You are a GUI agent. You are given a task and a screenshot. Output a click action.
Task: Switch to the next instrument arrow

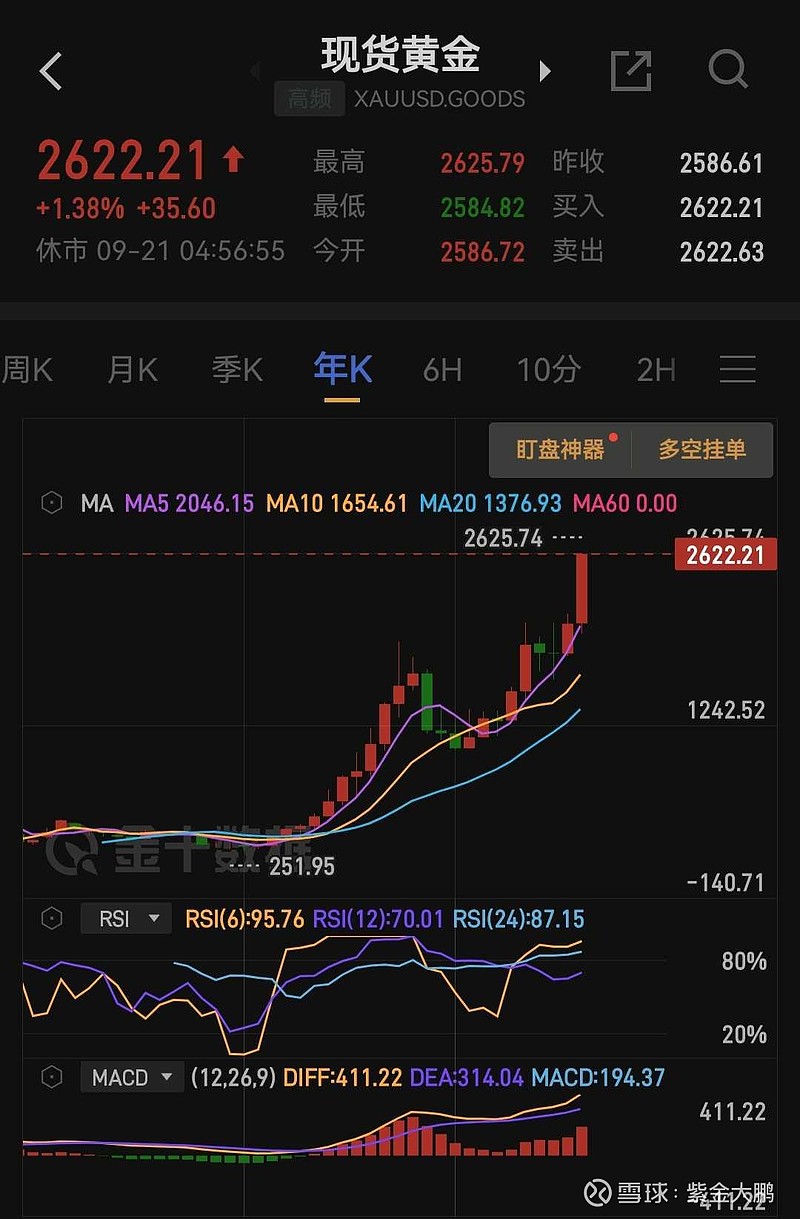coord(545,71)
